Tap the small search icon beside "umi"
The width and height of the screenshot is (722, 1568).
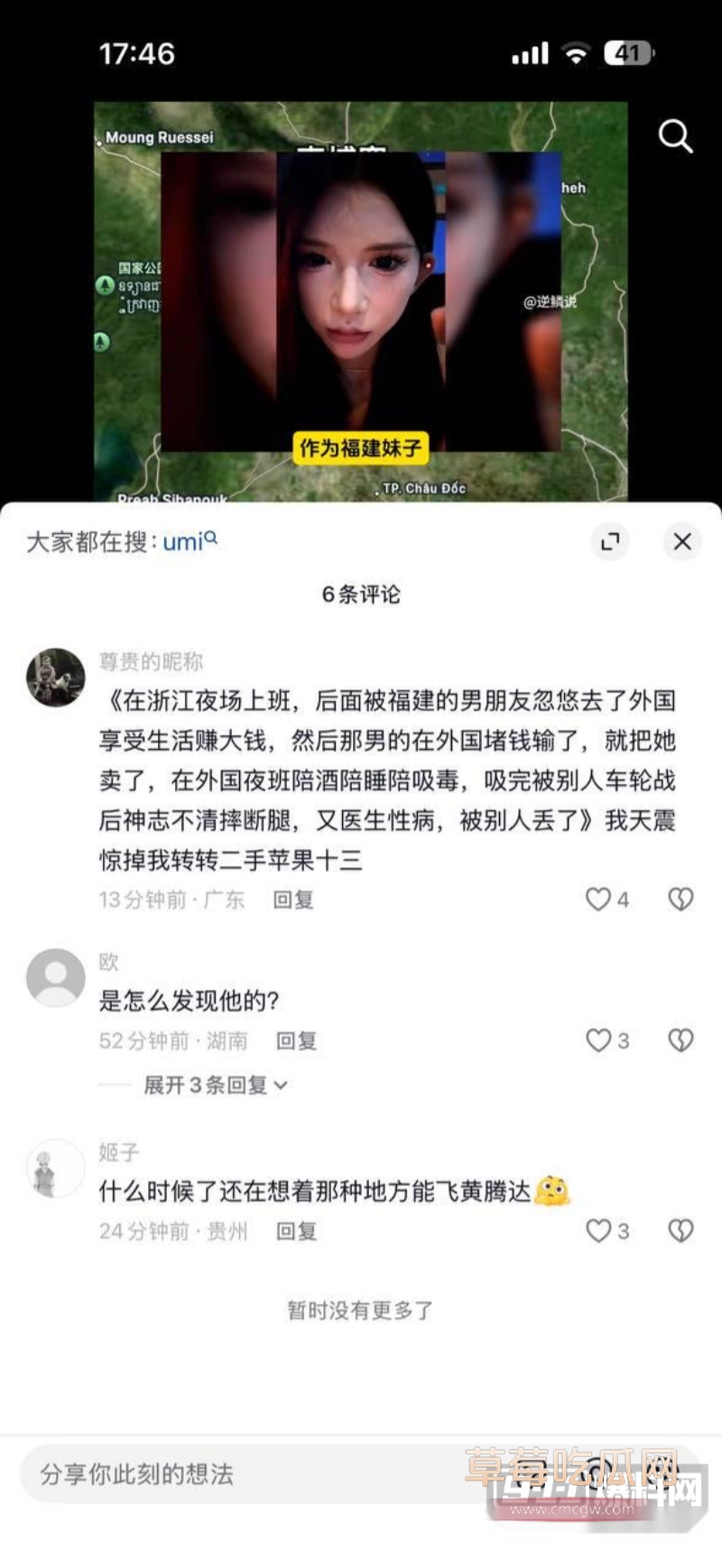point(210,535)
